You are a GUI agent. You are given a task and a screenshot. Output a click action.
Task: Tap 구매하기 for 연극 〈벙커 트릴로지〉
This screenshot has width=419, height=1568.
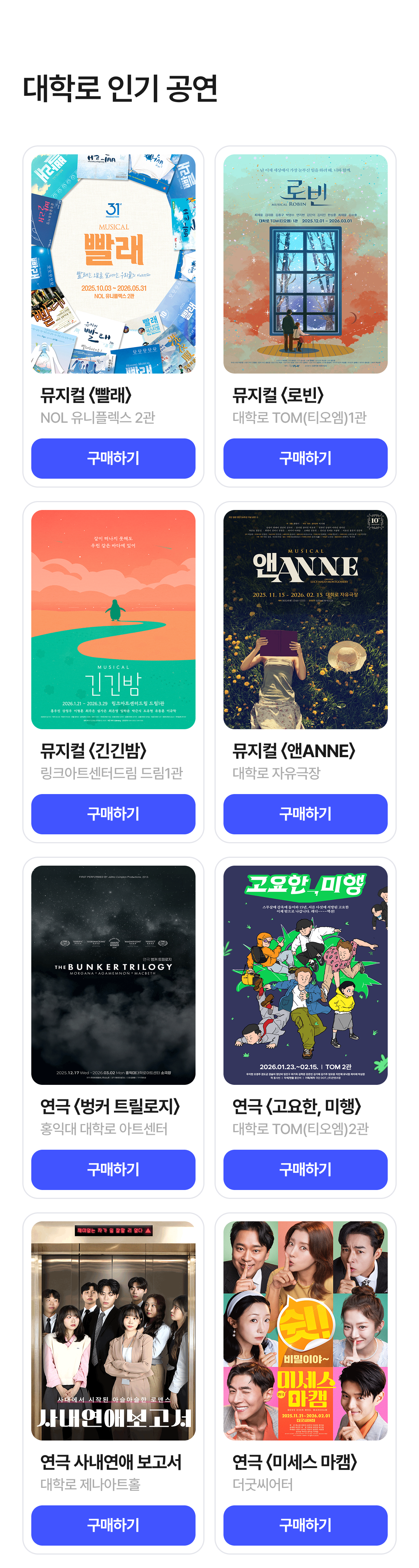coord(113,1169)
